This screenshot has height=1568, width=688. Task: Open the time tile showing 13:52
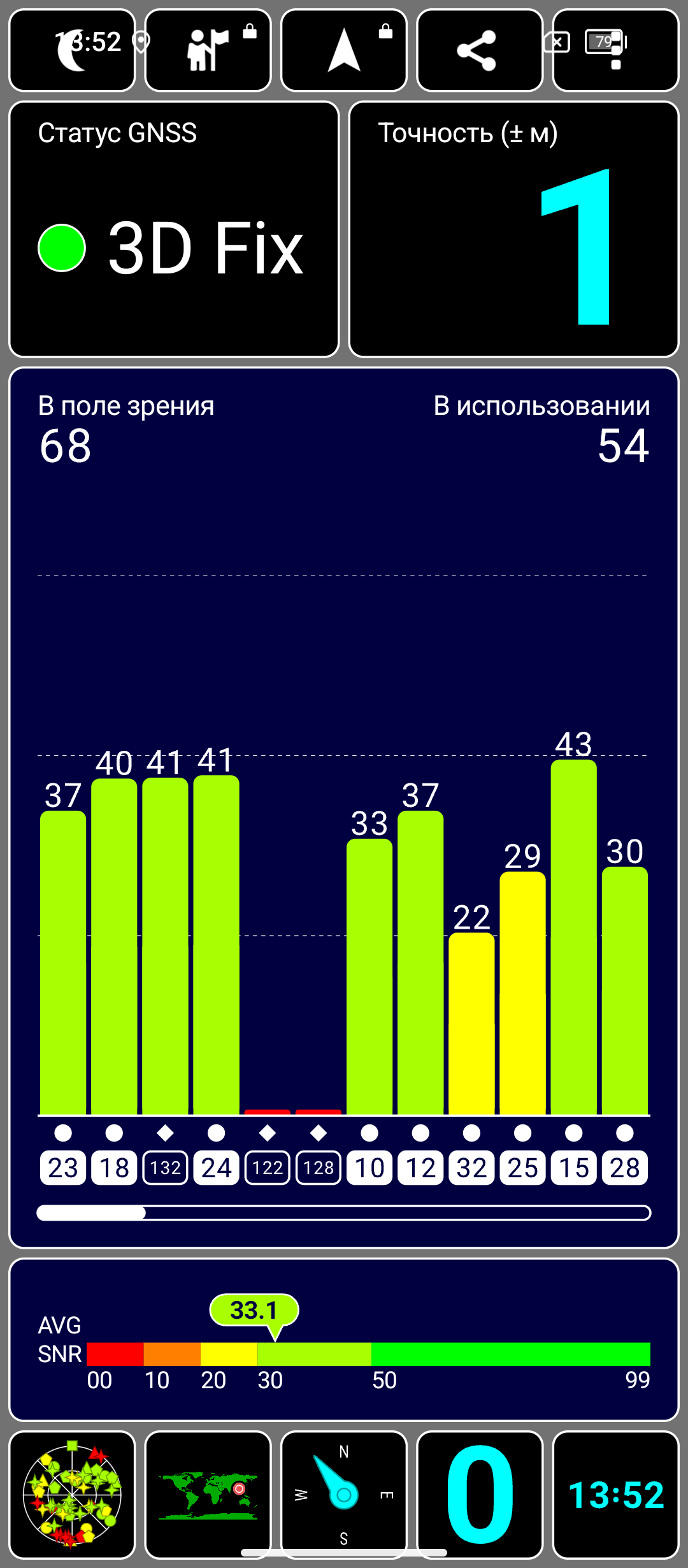pyautogui.click(x=615, y=1495)
